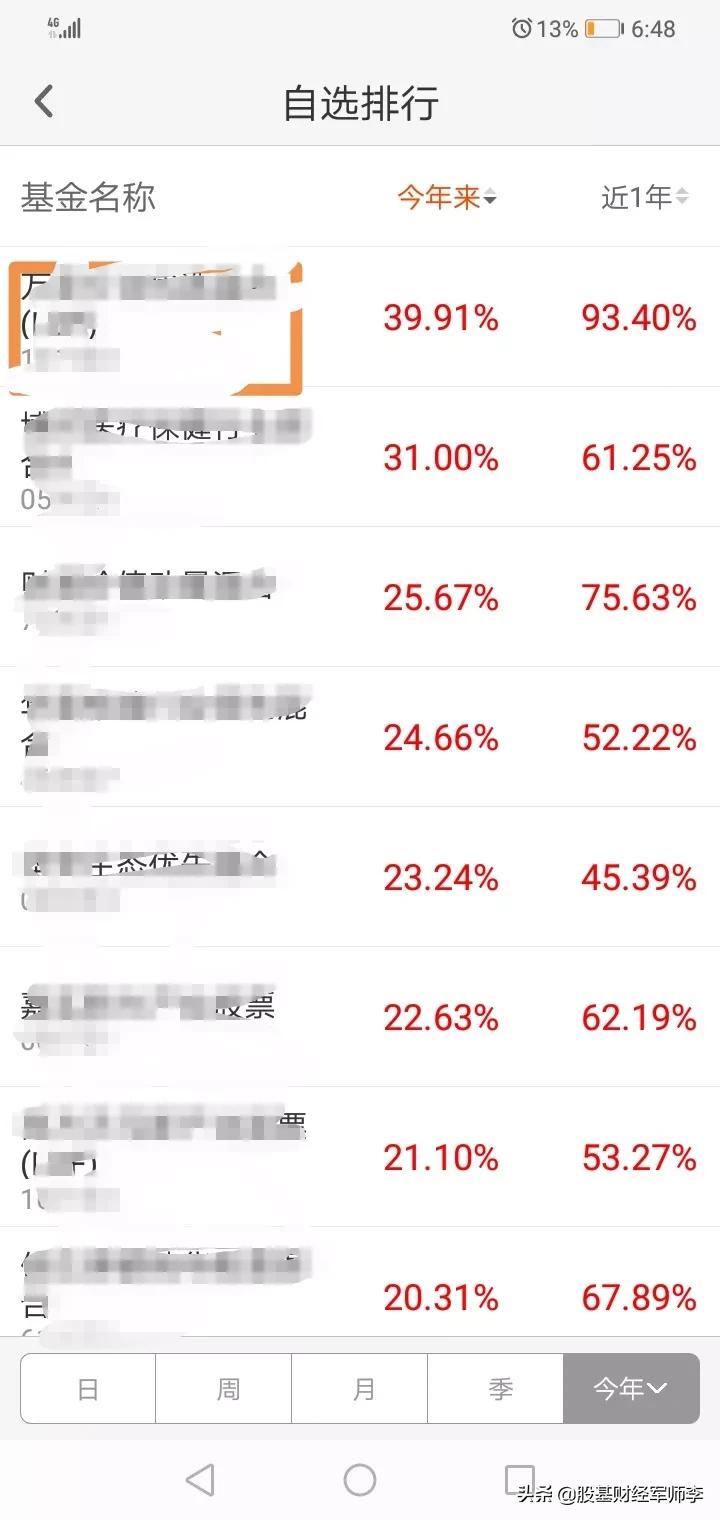This screenshot has height=1520, width=720.
Task: Open the fund row with 21.10% return
Action: (x=360, y=1157)
